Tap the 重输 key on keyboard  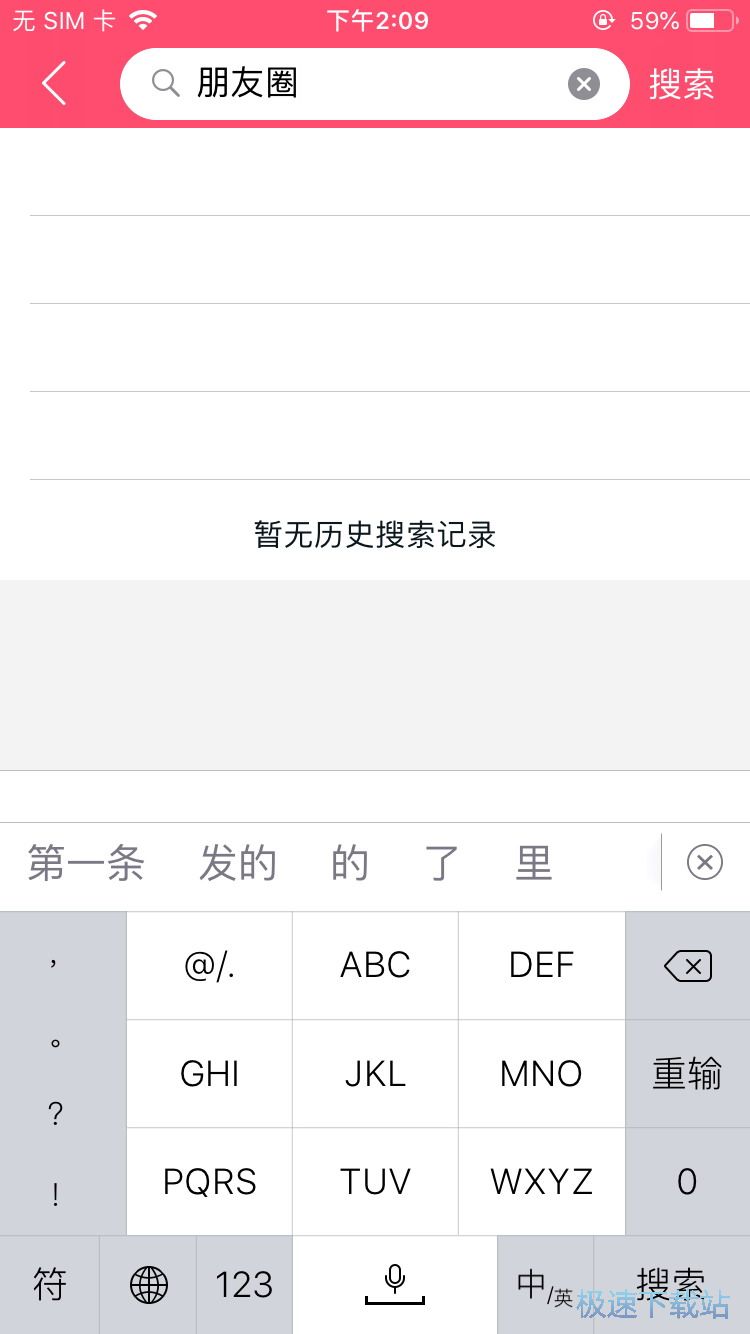pyautogui.click(x=687, y=1074)
